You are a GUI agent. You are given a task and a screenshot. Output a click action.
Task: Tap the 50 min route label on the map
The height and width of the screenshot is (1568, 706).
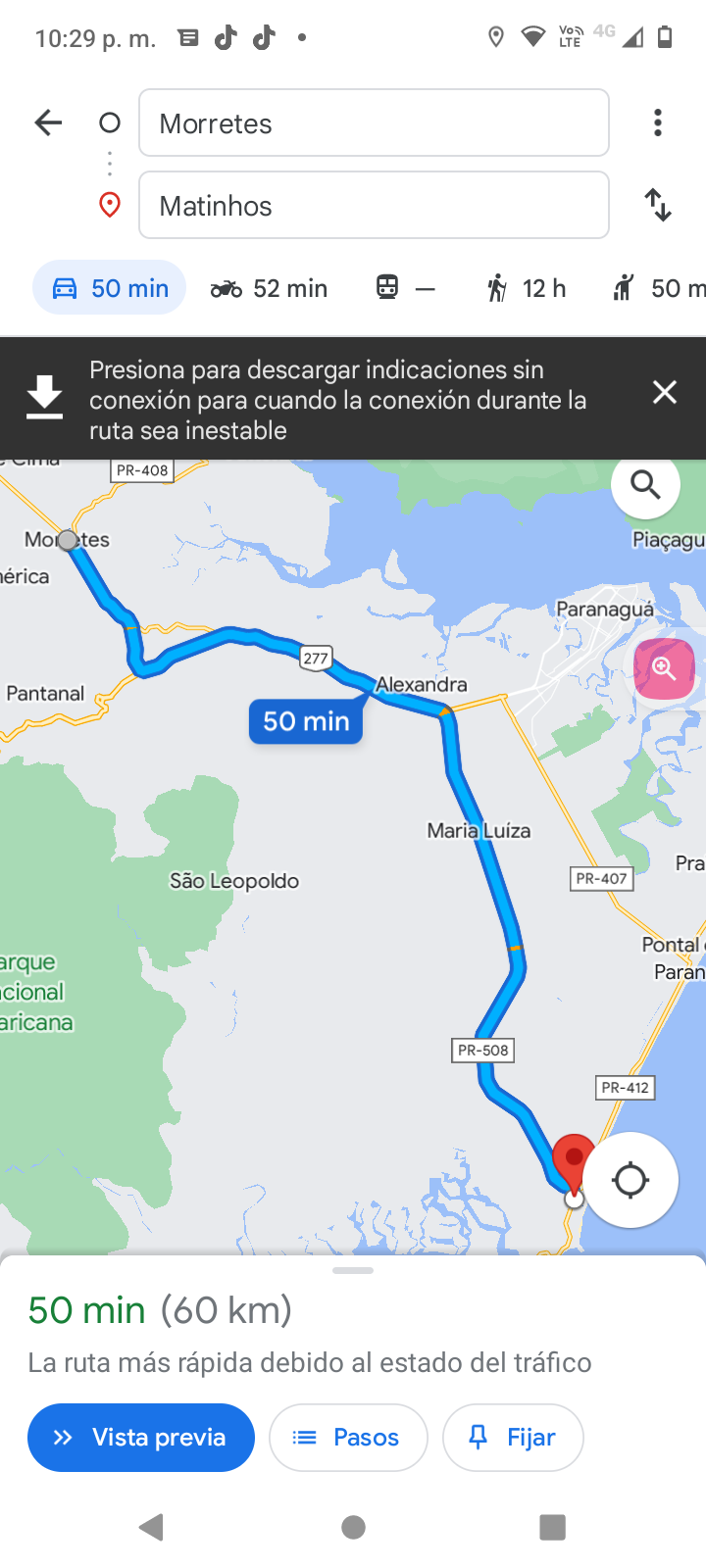pos(306,721)
